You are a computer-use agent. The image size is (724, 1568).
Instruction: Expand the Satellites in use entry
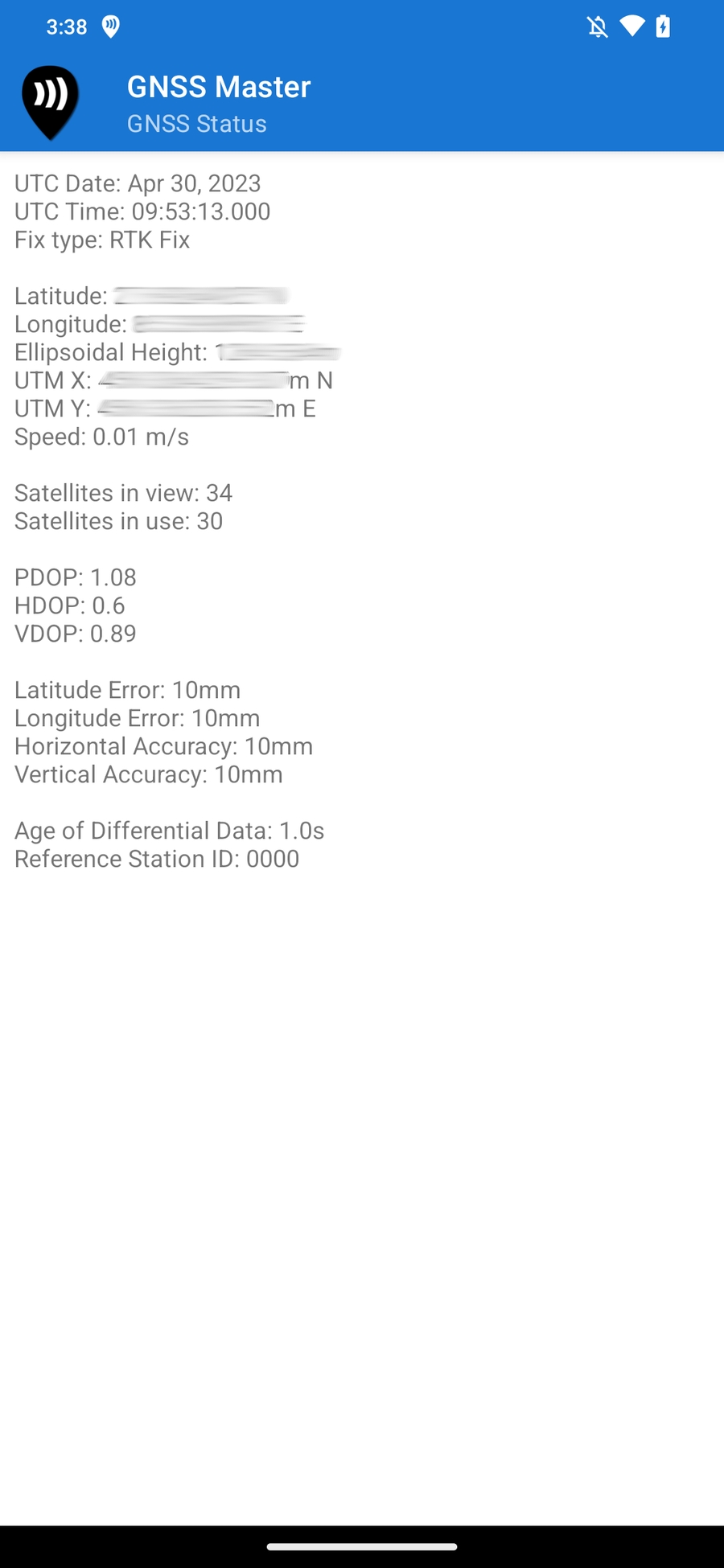coord(118,521)
